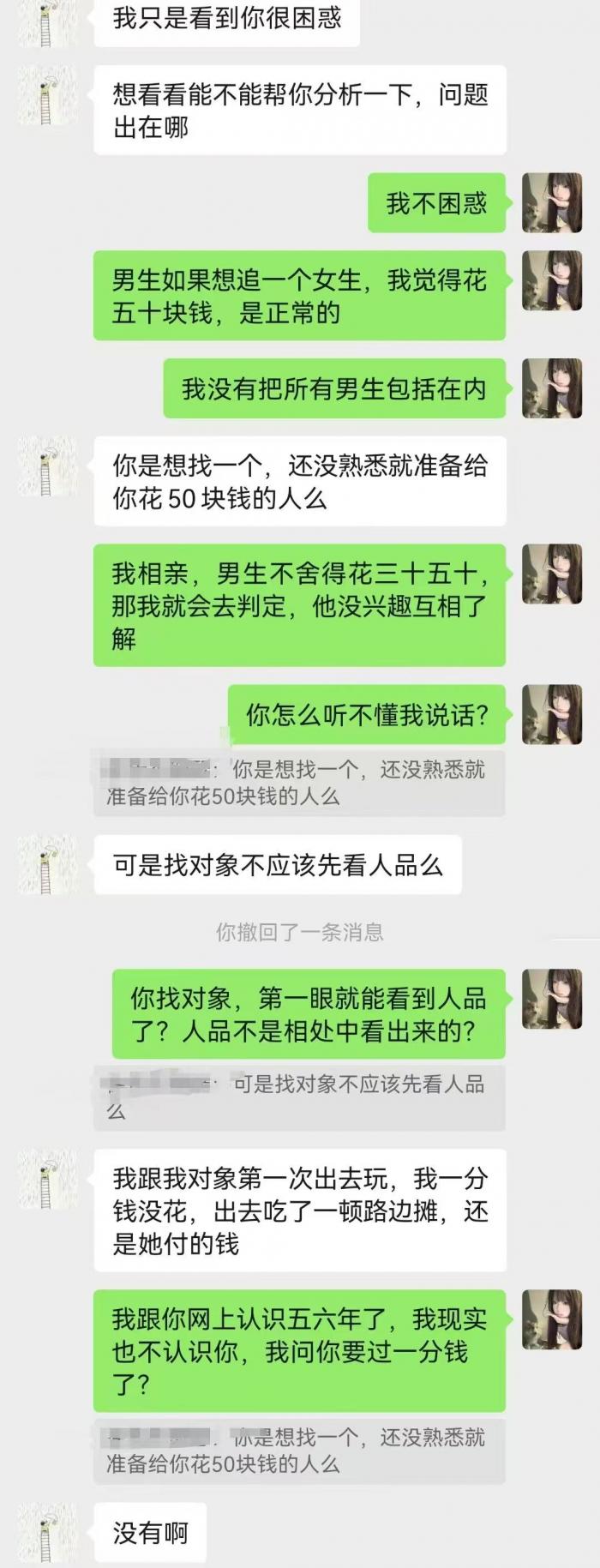This screenshot has width=600, height=1568.
Task: Open the quoted reply under '我问你要过一分钱了?'
Action: point(298,1451)
